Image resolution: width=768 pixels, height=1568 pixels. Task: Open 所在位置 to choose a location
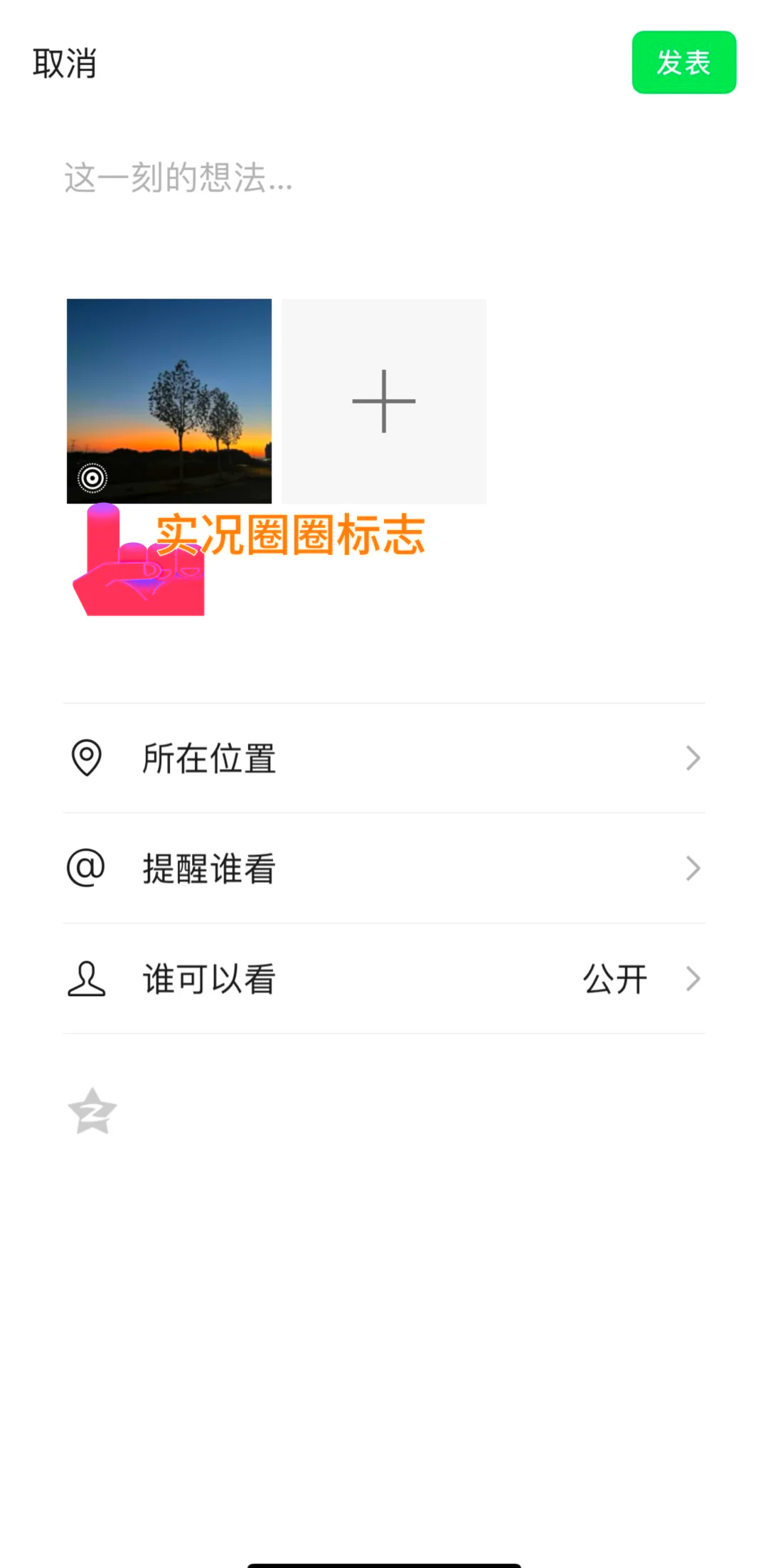384,758
